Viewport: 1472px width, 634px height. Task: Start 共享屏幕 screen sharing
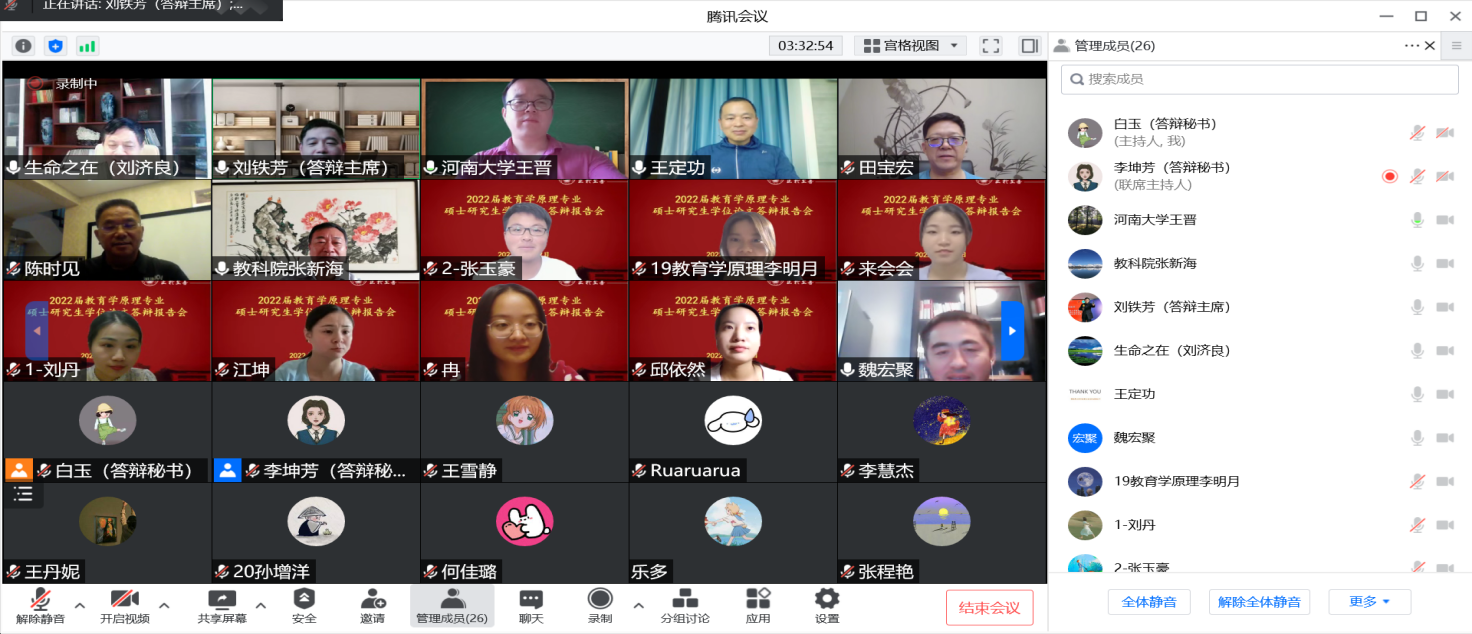click(221, 606)
